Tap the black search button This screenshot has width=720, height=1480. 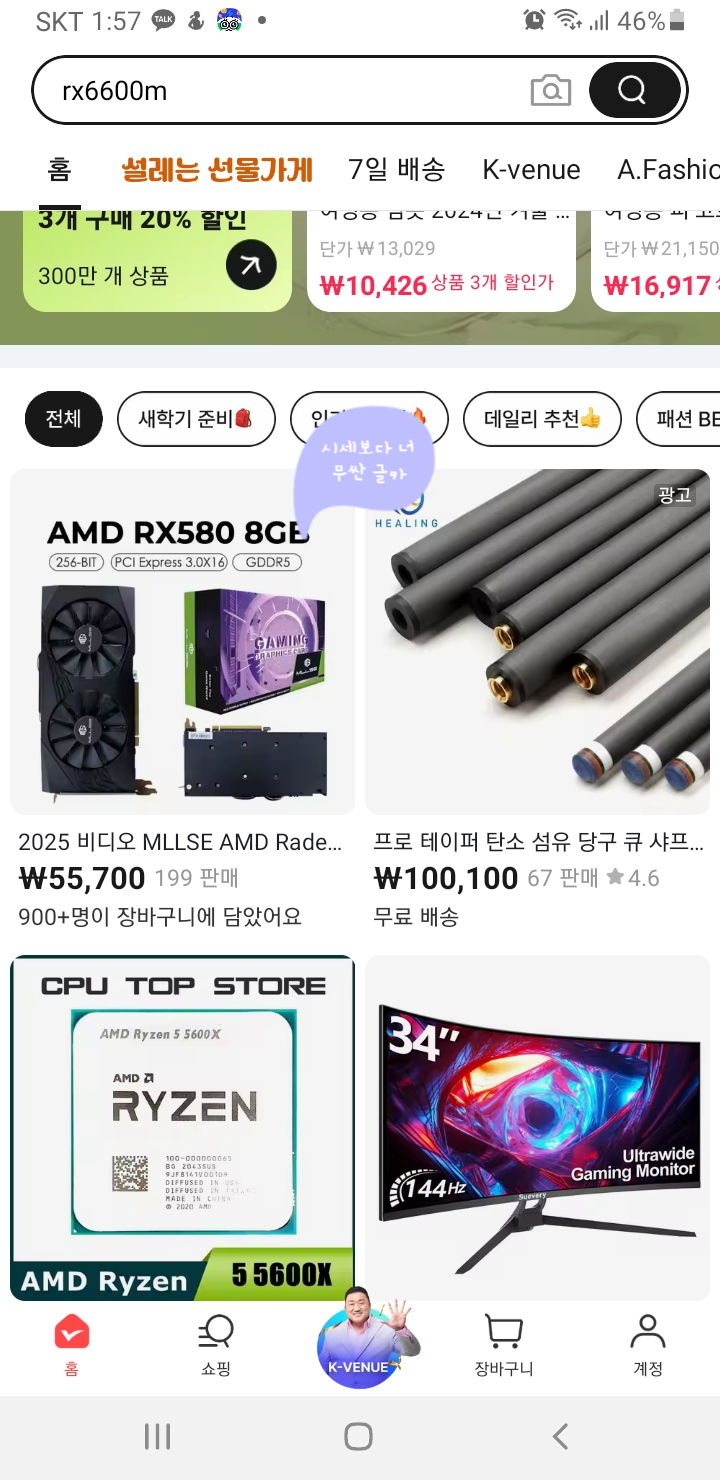[634, 91]
